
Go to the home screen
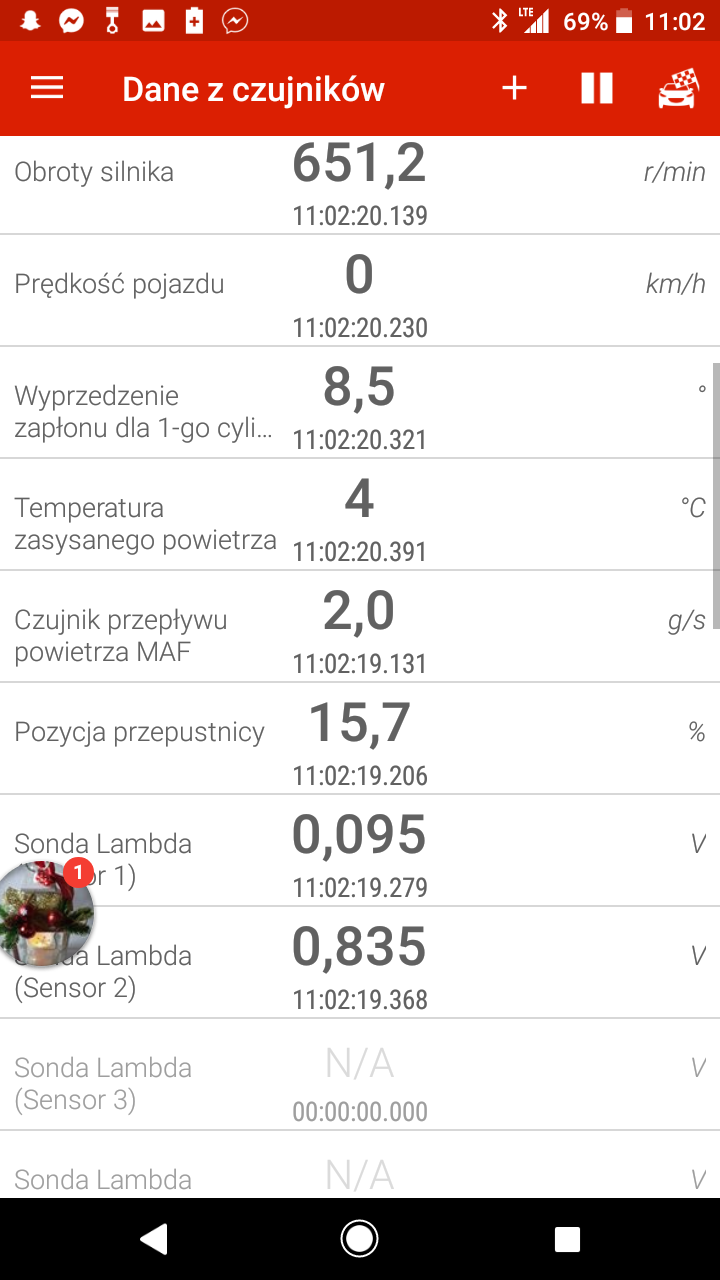359,1239
